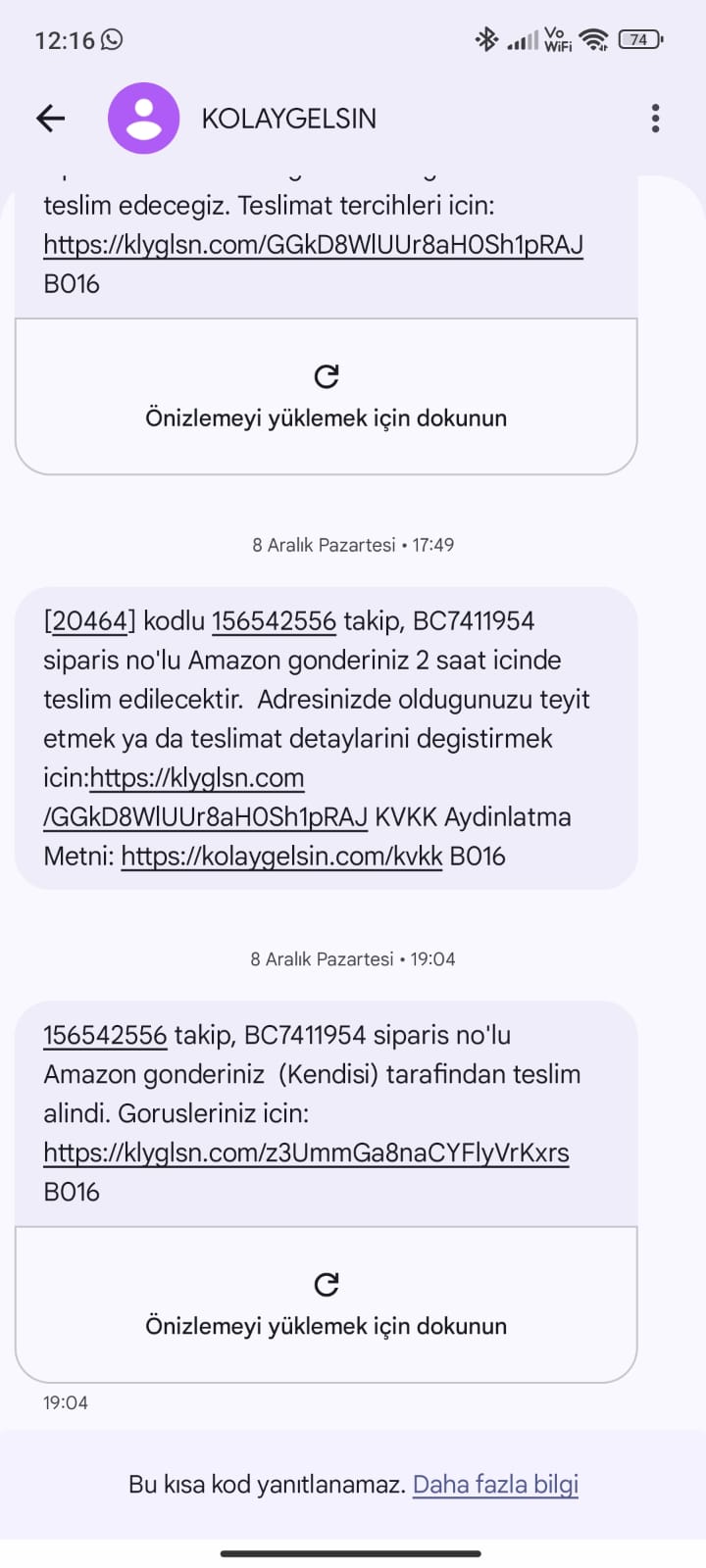Open the klyglsn.com link above the first preview
This screenshot has width=706, height=1568.
[313, 245]
